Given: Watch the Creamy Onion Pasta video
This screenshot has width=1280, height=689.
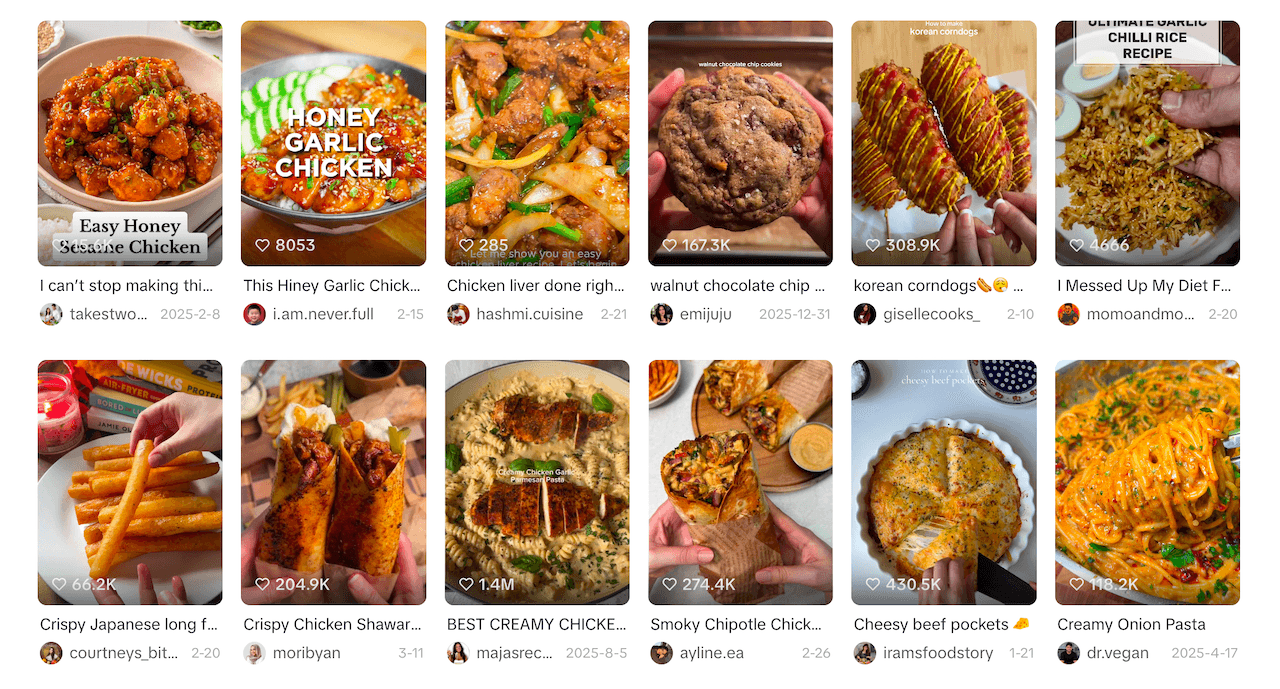Looking at the screenshot, I should coord(1147,482).
